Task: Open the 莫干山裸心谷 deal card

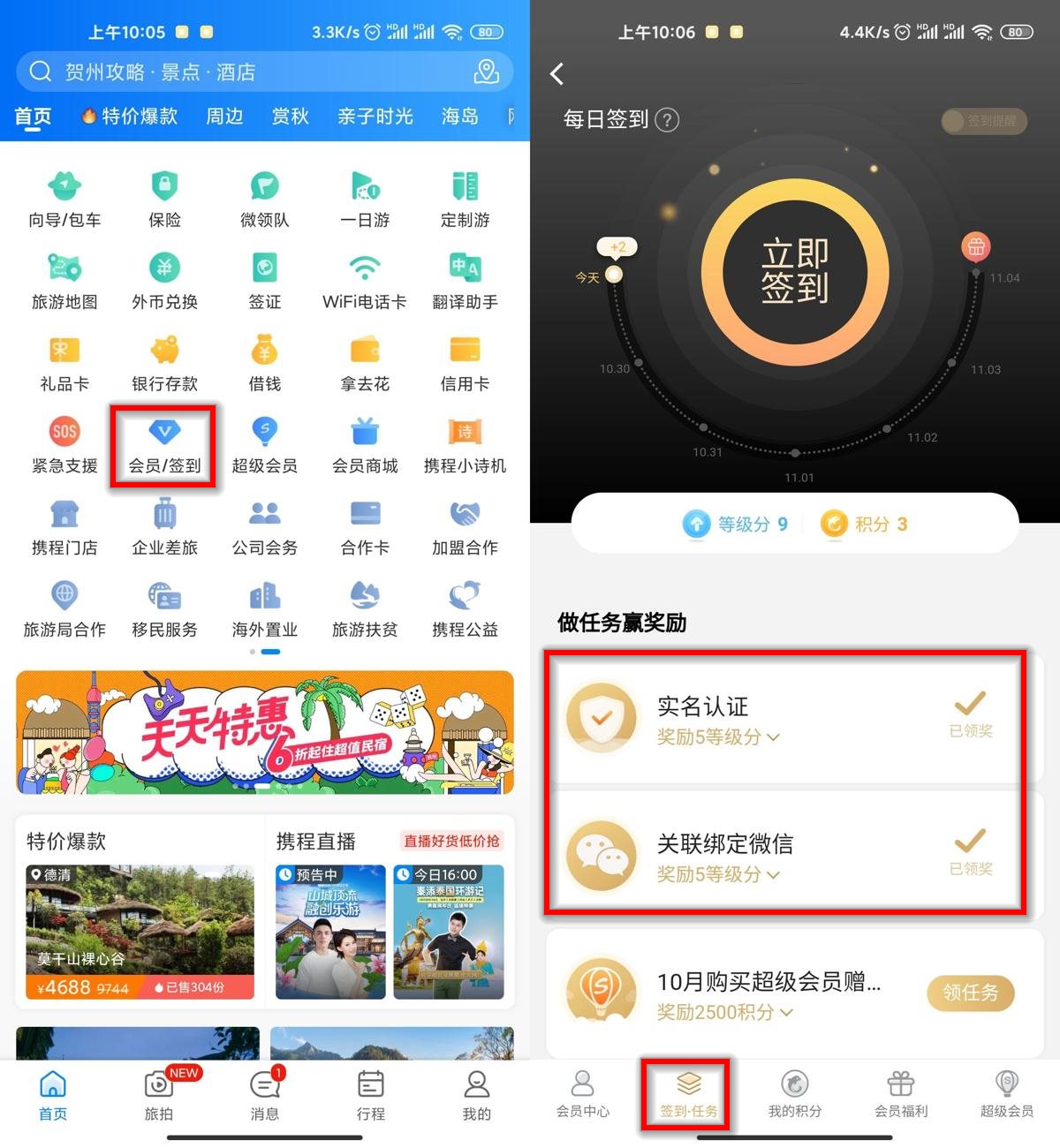Action: pos(140,932)
